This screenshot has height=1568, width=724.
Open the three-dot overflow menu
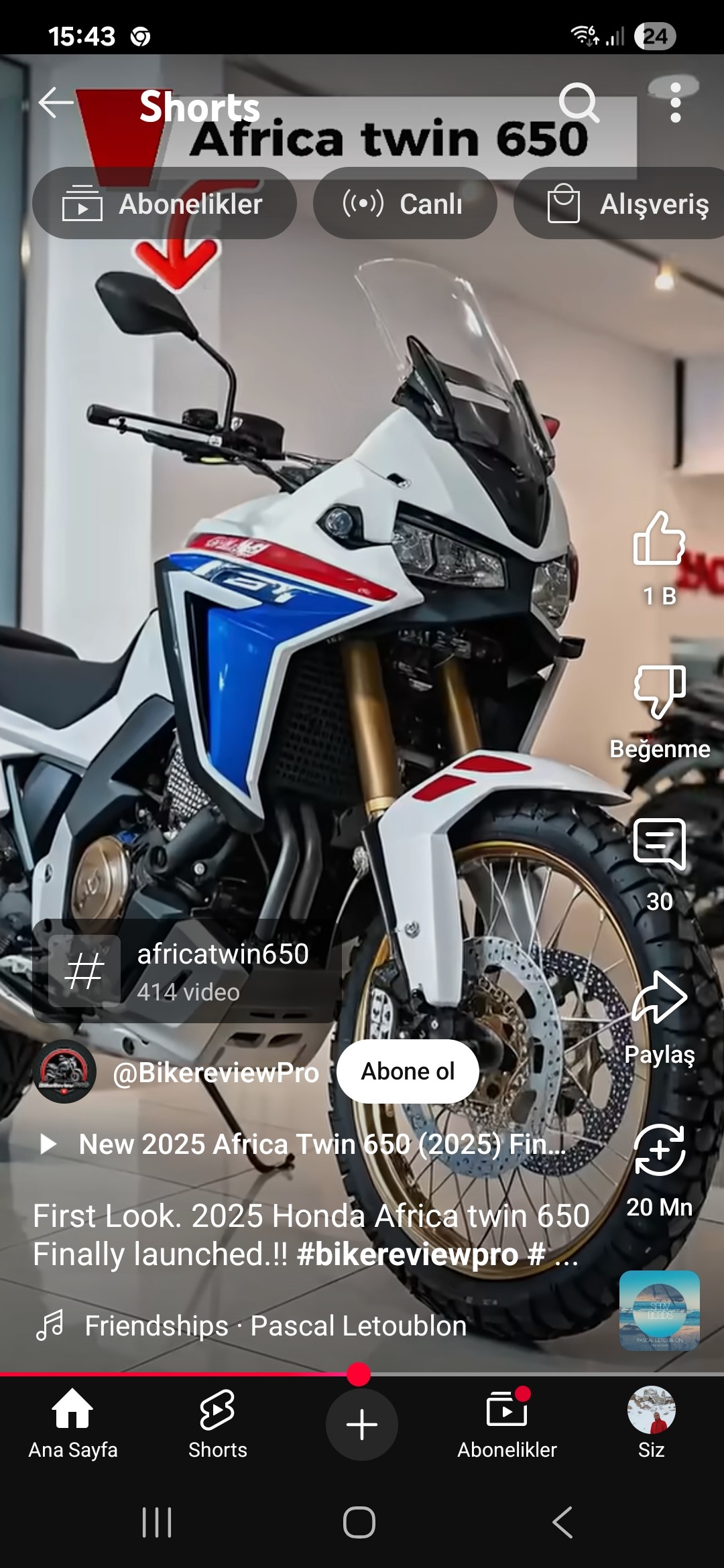tap(675, 103)
